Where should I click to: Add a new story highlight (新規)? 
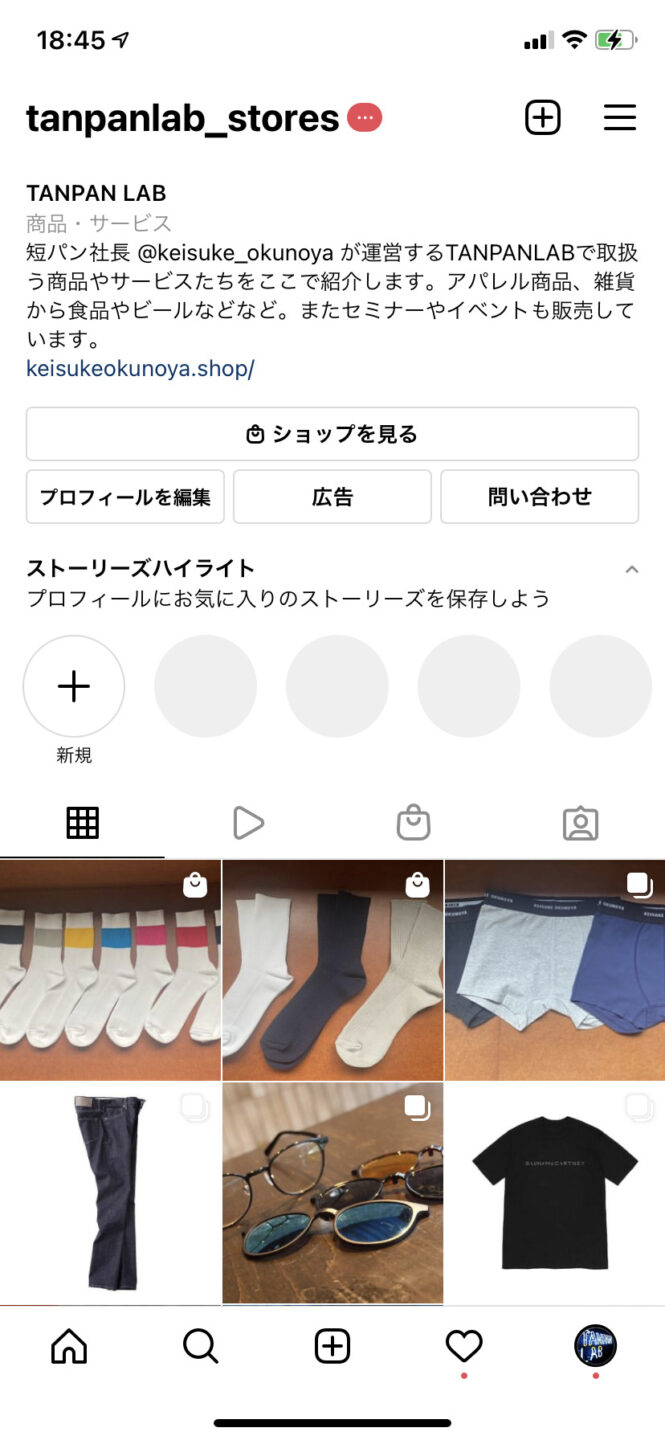pyautogui.click(x=74, y=686)
